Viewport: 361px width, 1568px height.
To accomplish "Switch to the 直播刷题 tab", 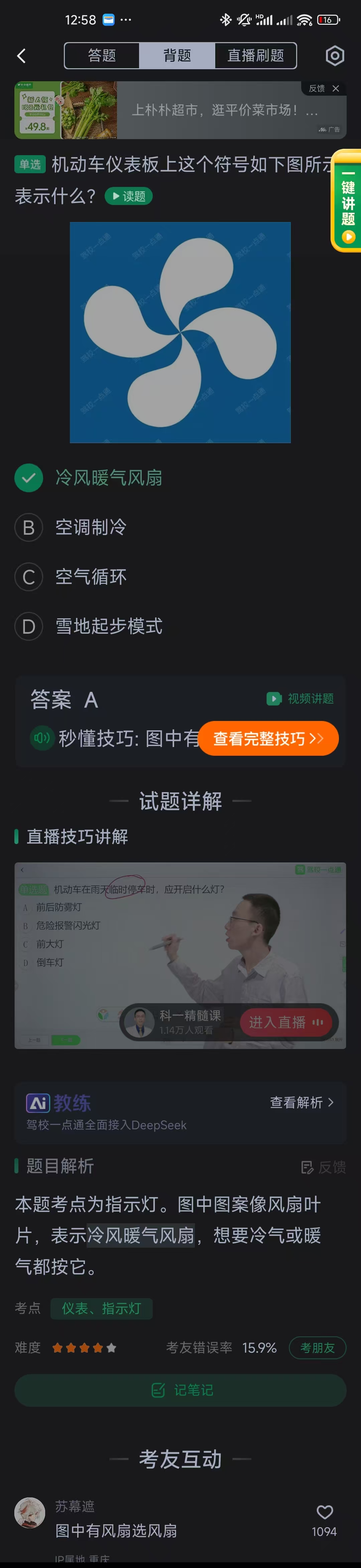I will pyautogui.click(x=256, y=56).
